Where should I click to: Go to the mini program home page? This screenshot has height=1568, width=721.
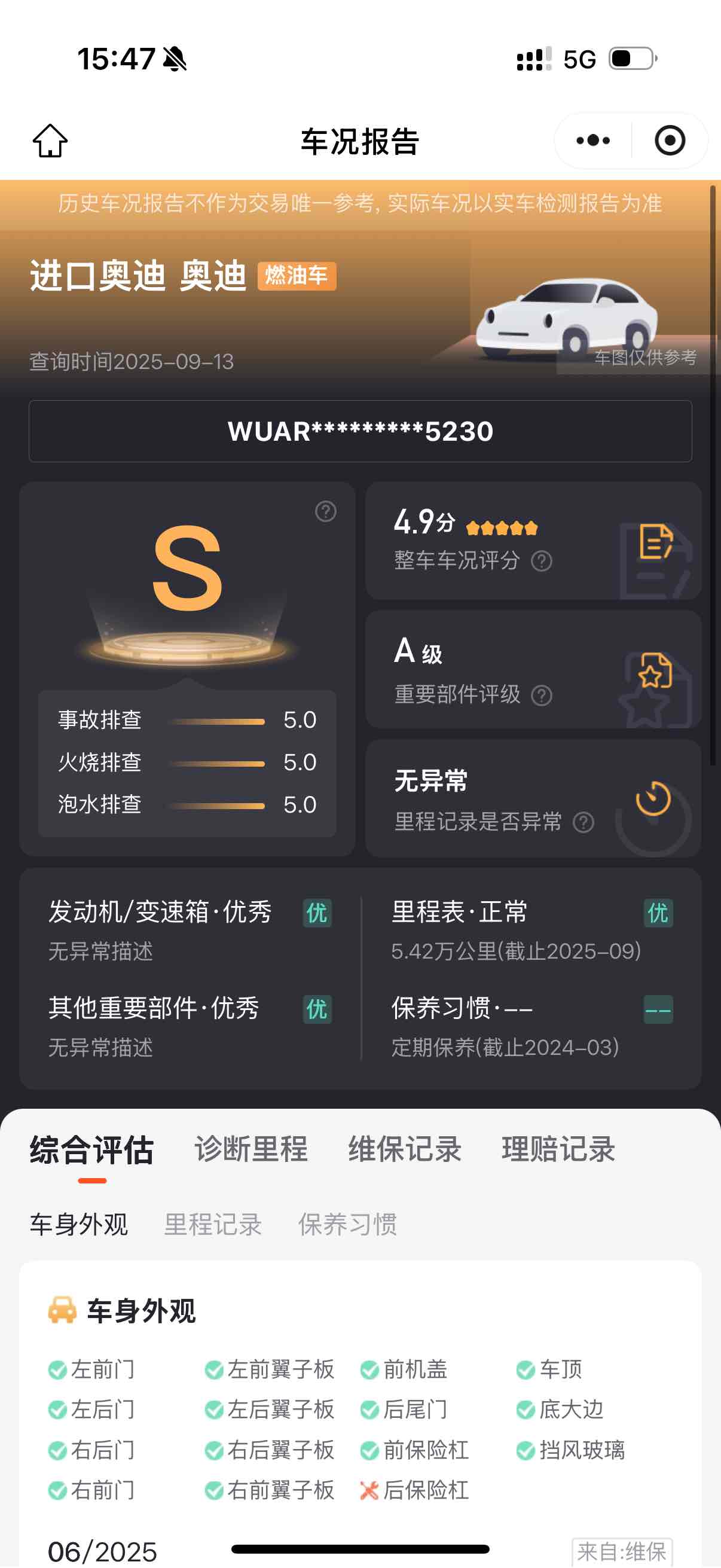pos(50,141)
